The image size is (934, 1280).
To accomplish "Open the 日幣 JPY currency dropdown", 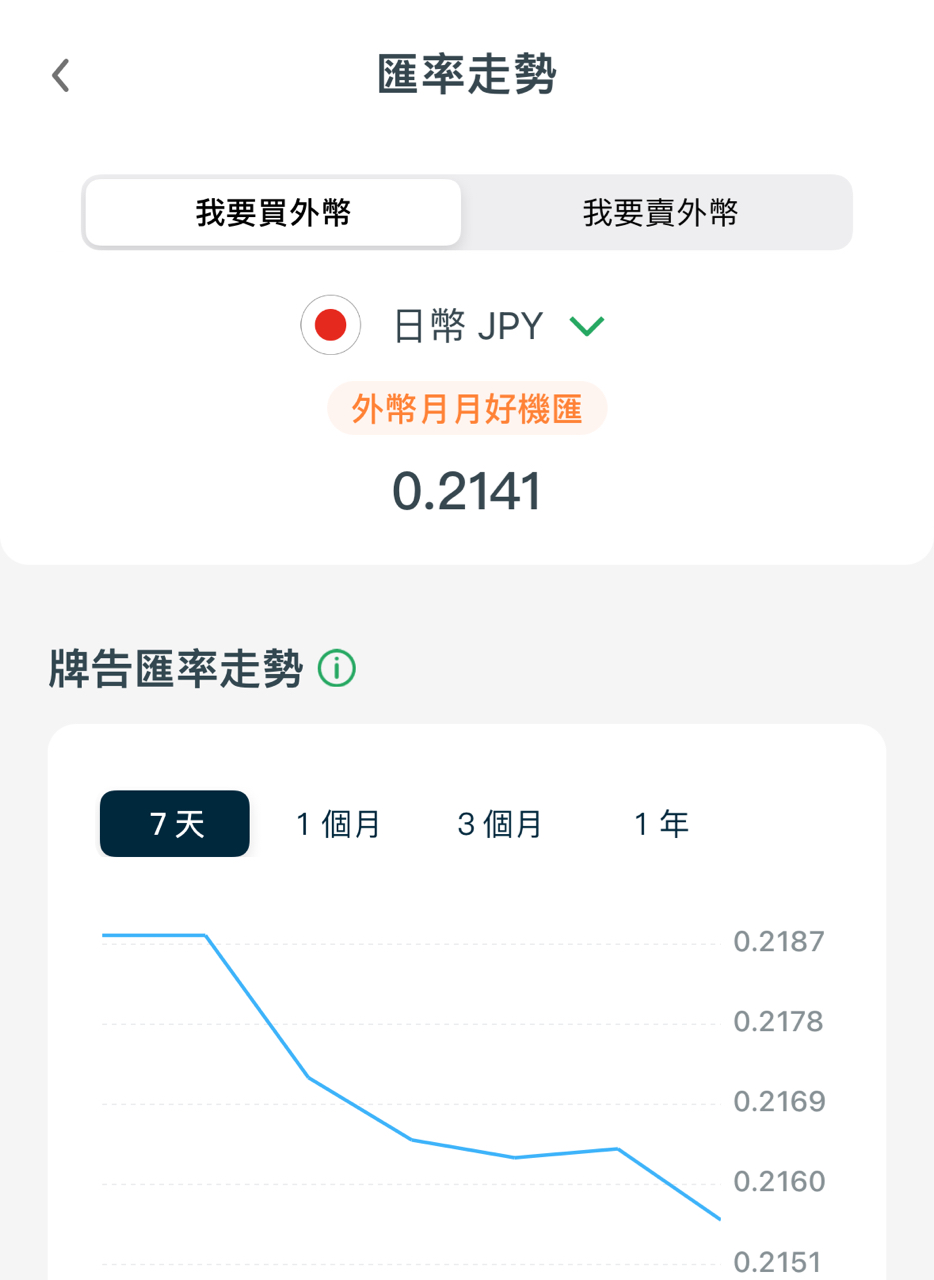I will point(585,326).
